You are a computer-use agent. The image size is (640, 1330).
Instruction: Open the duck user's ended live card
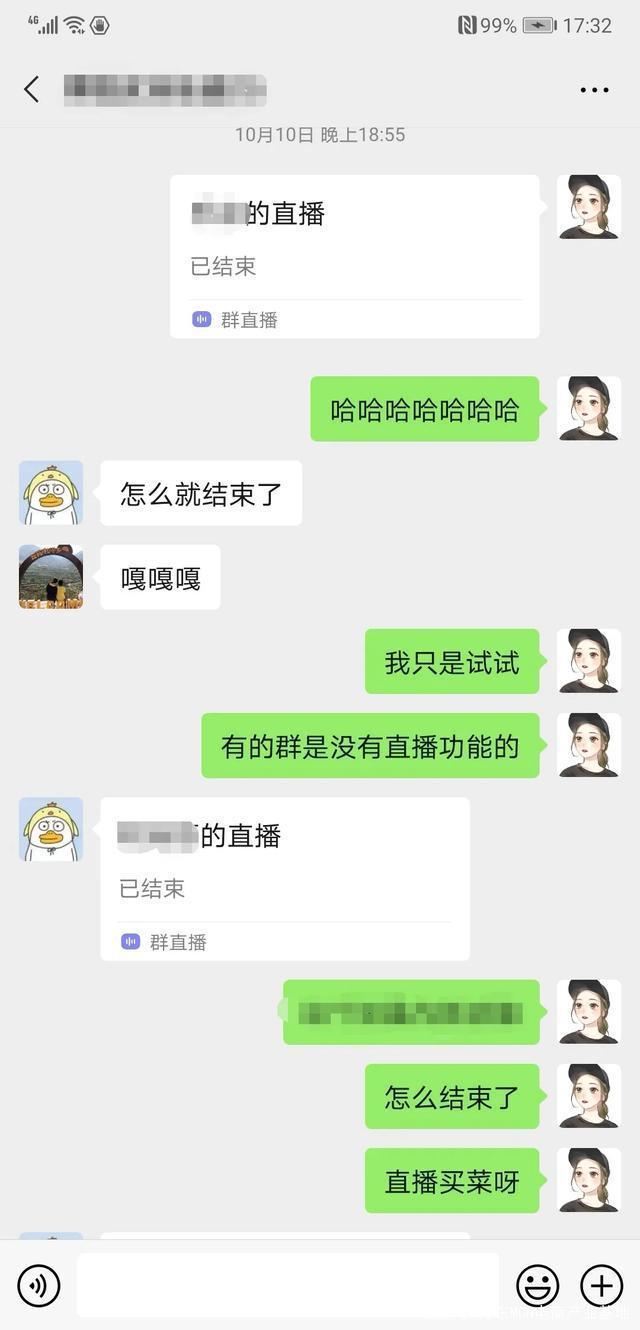pyautogui.click(x=285, y=878)
